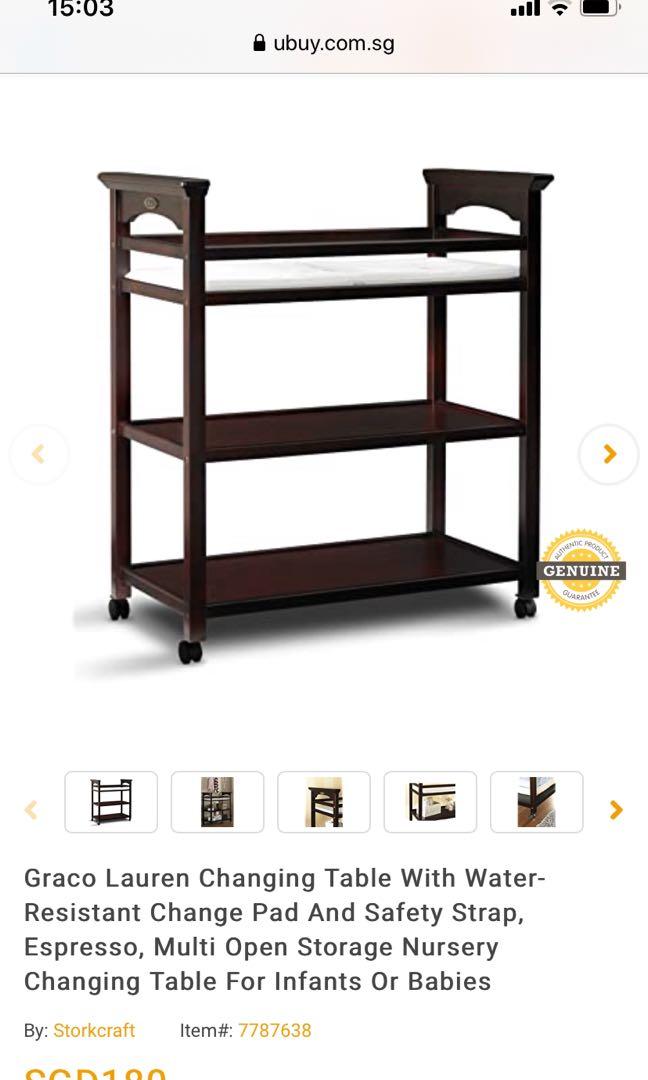The height and width of the screenshot is (1080, 648).
Task: Tap the ubuy.com.sg address bar
Action: [x=324, y=43]
